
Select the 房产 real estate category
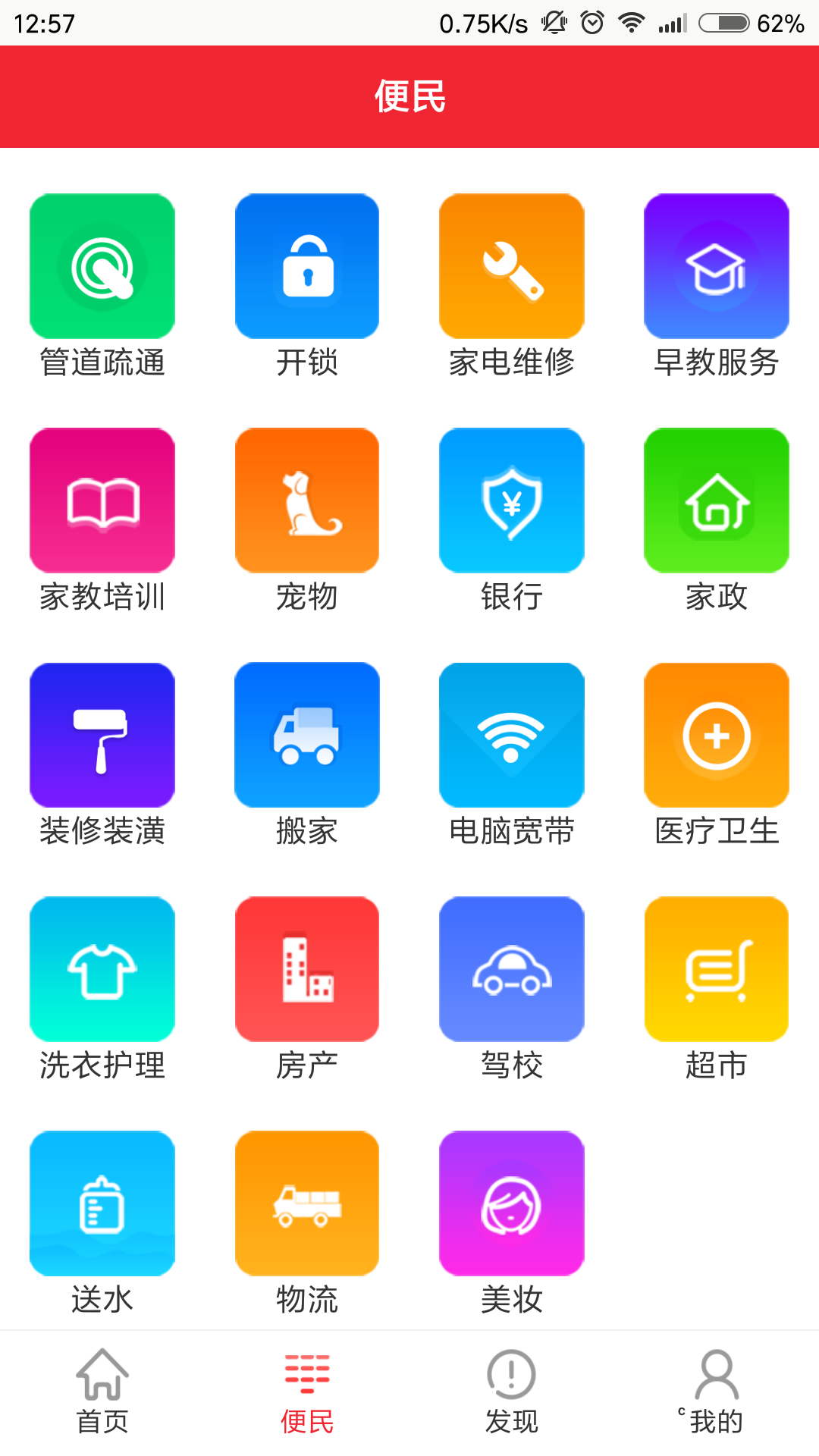[x=307, y=969]
